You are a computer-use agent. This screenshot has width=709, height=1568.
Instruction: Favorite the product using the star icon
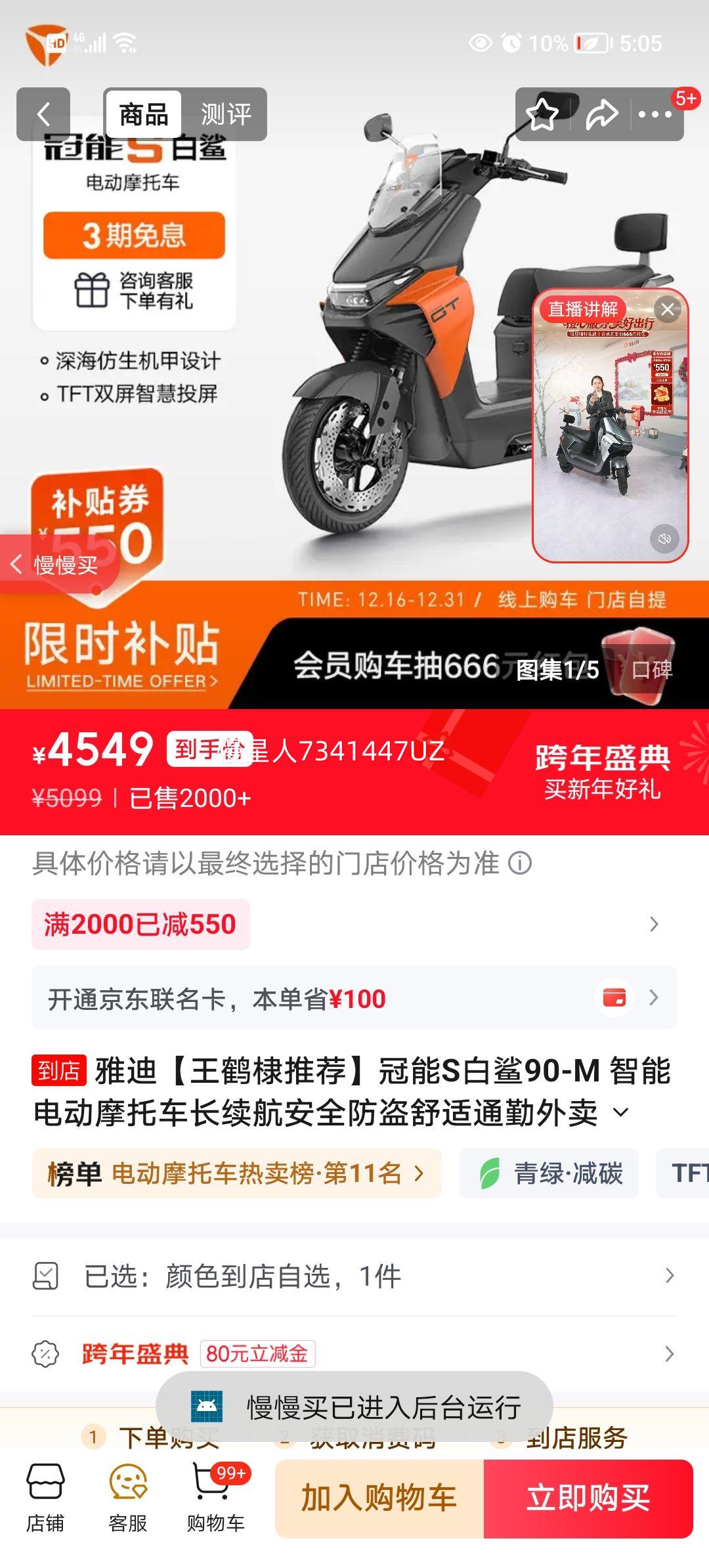click(x=542, y=115)
